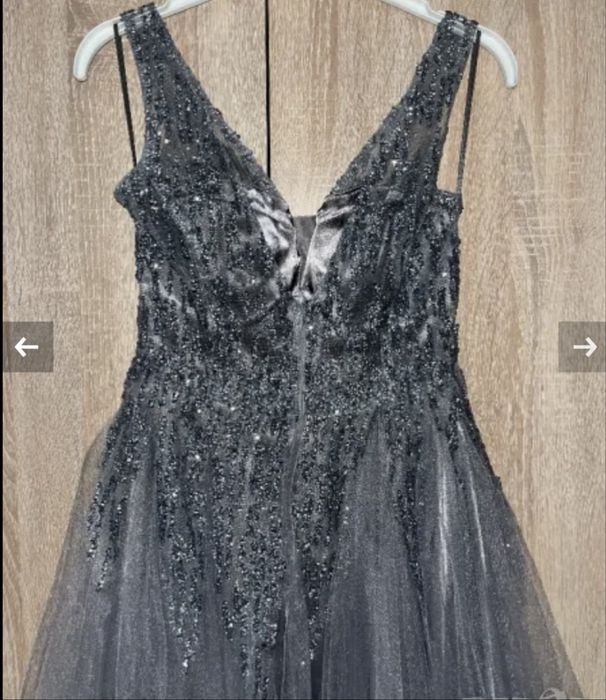This screenshot has width=606, height=700.
Task: Go to the previous dress photo
Action: click(27, 347)
